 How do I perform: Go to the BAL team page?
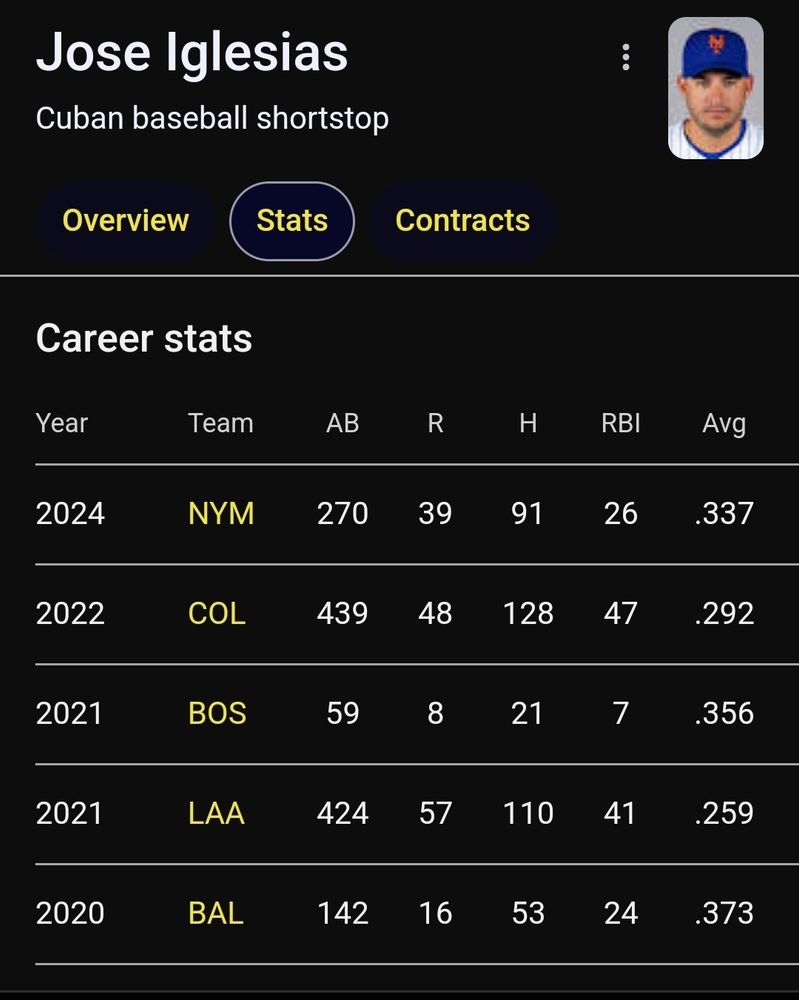(x=216, y=914)
